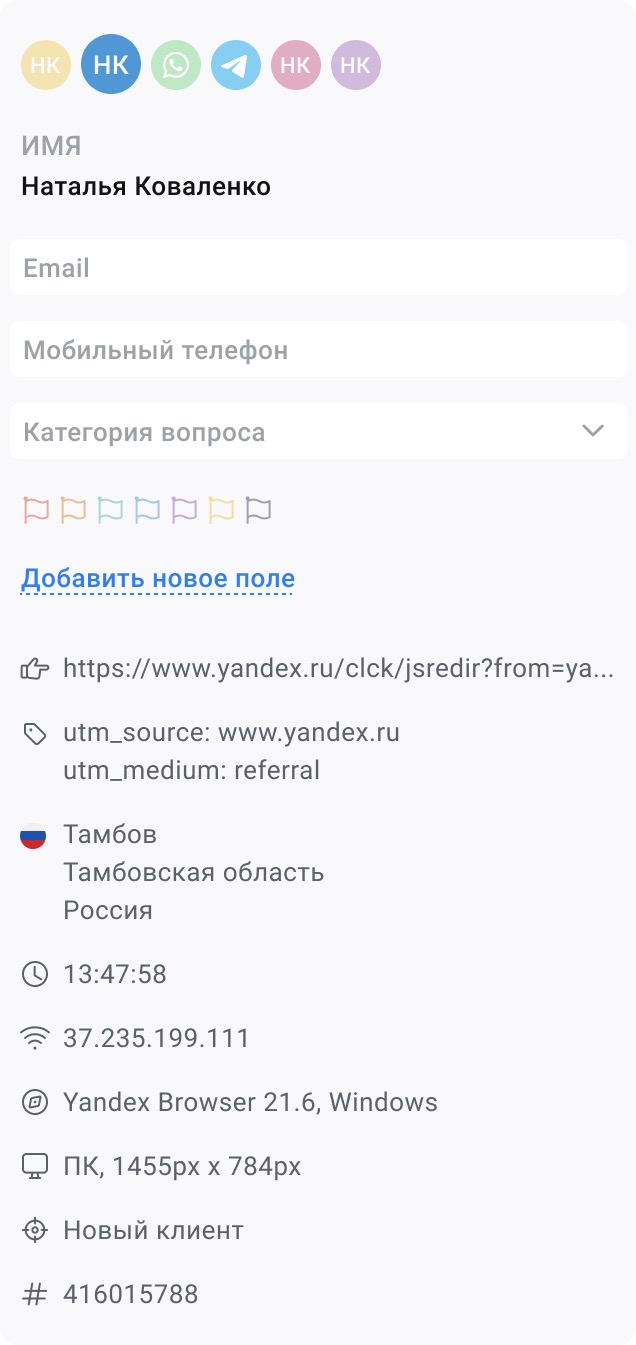Mark client with the green flag
The width and height of the screenshot is (636, 1345).
click(110, 510)
